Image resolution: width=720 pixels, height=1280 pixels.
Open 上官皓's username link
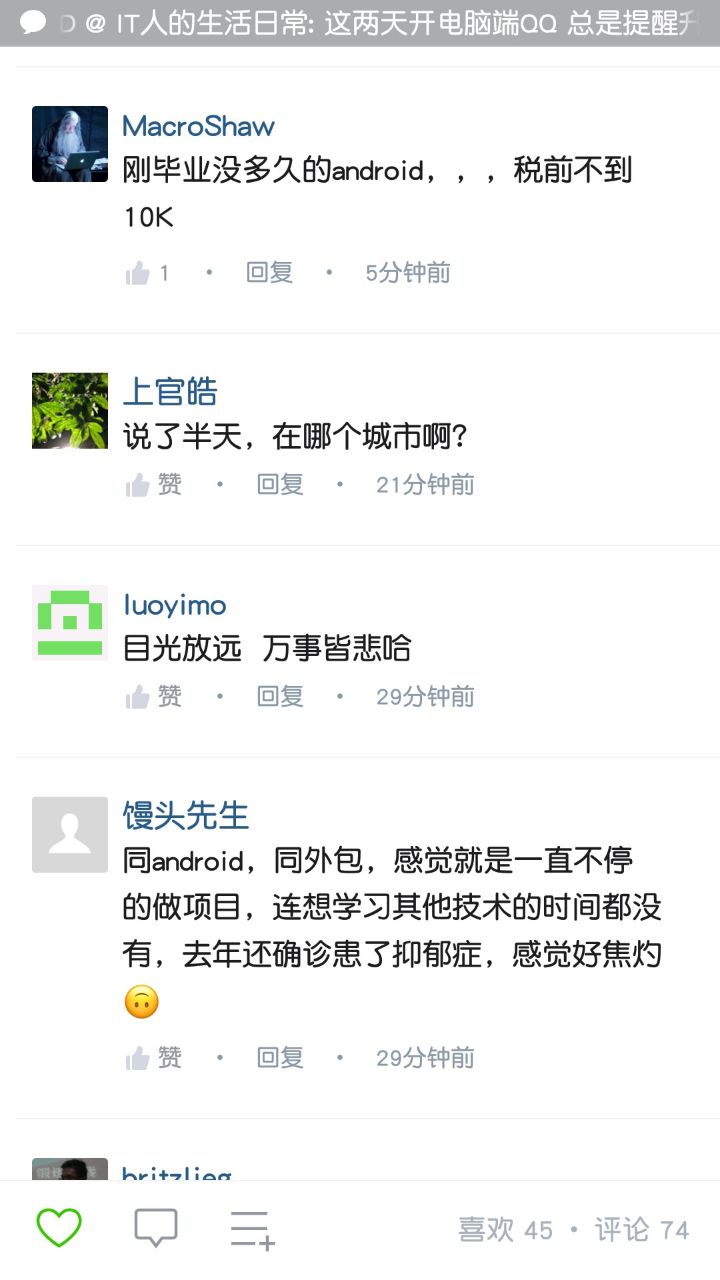coord(169,391)
